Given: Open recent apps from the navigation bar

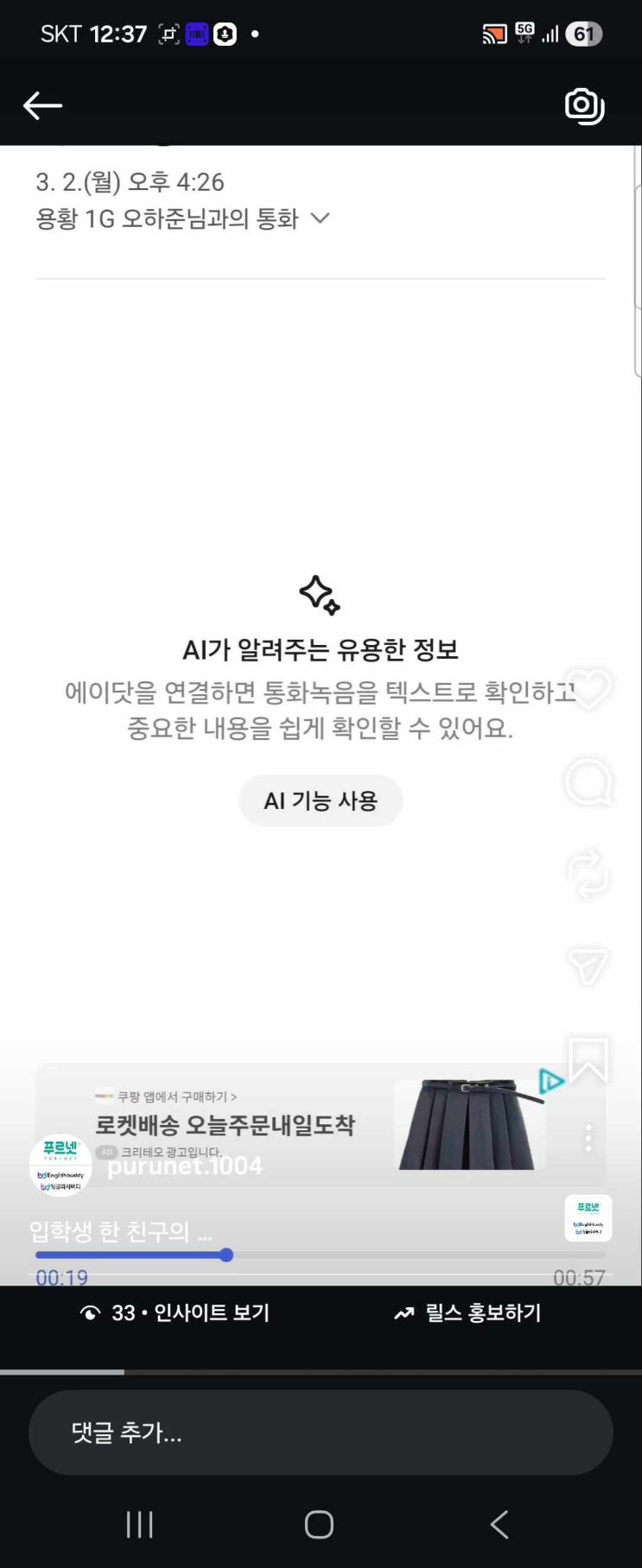Looking at the screenshot, I should (139, 1525).
